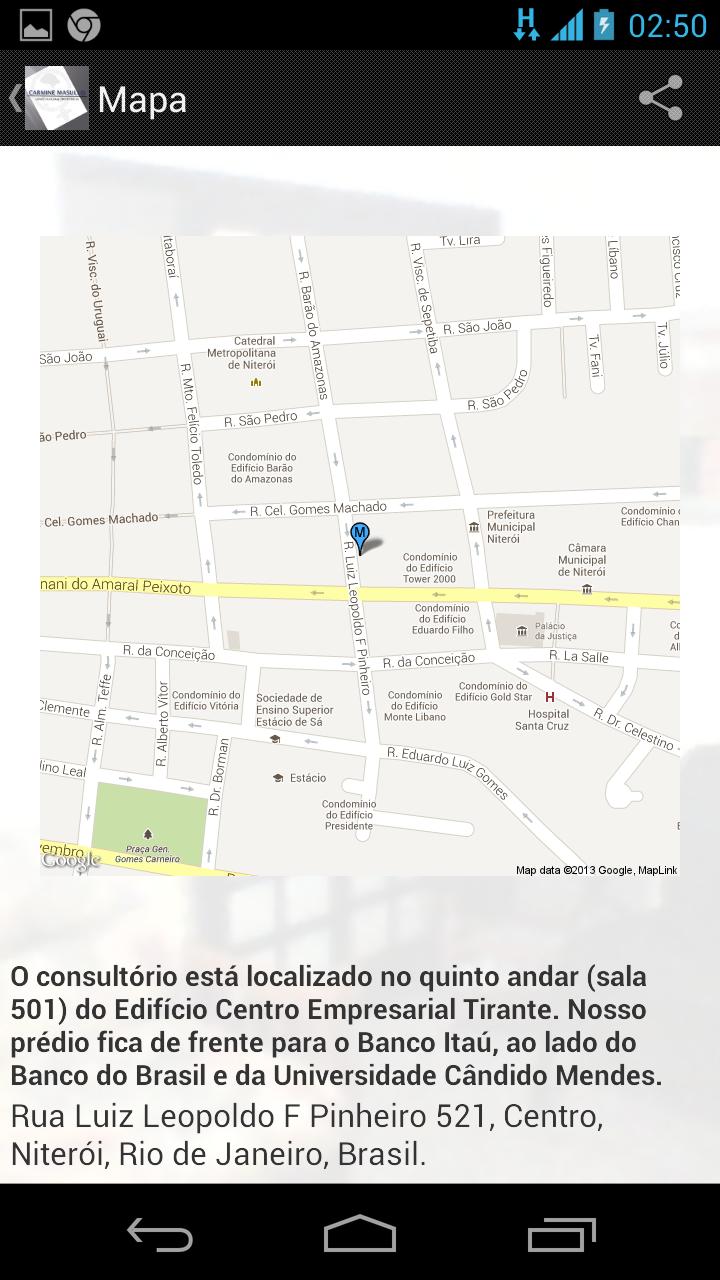Image resolution: width=720 pixels, height=1280 pixels.
Task: Open recent apps
Action: tap(562, 1233)
